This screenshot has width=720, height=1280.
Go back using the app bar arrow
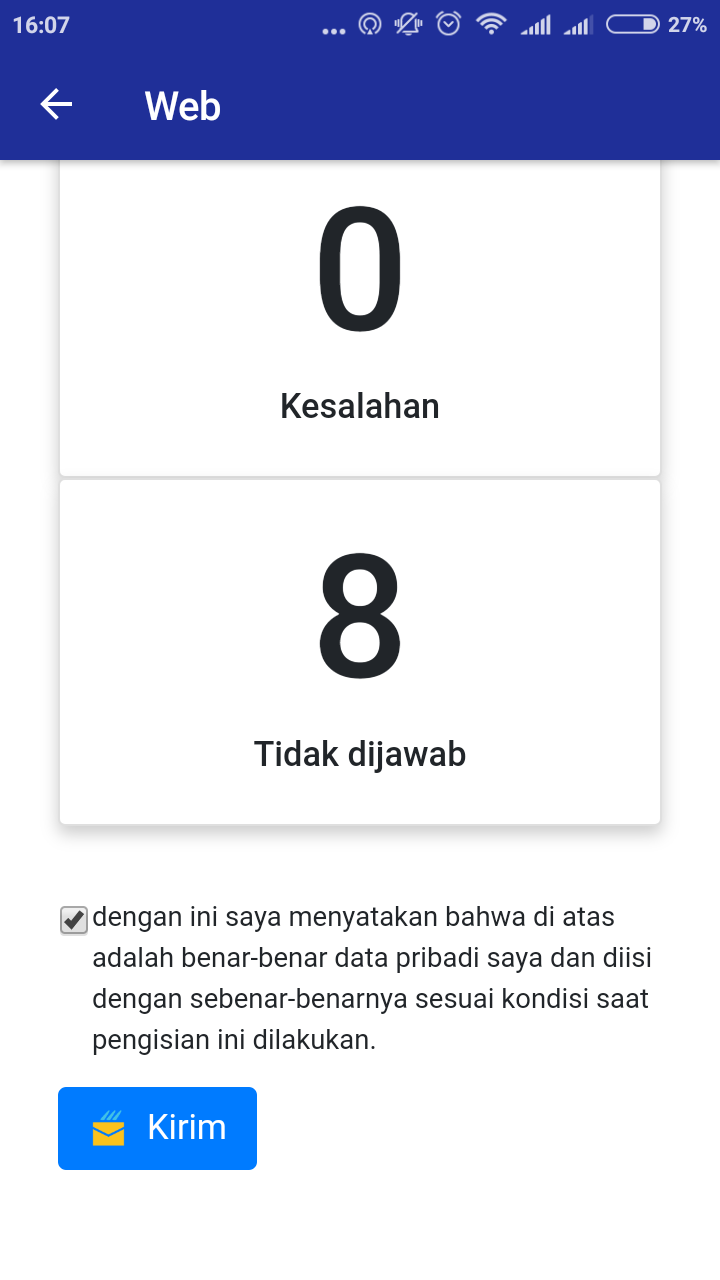[56, 104]
